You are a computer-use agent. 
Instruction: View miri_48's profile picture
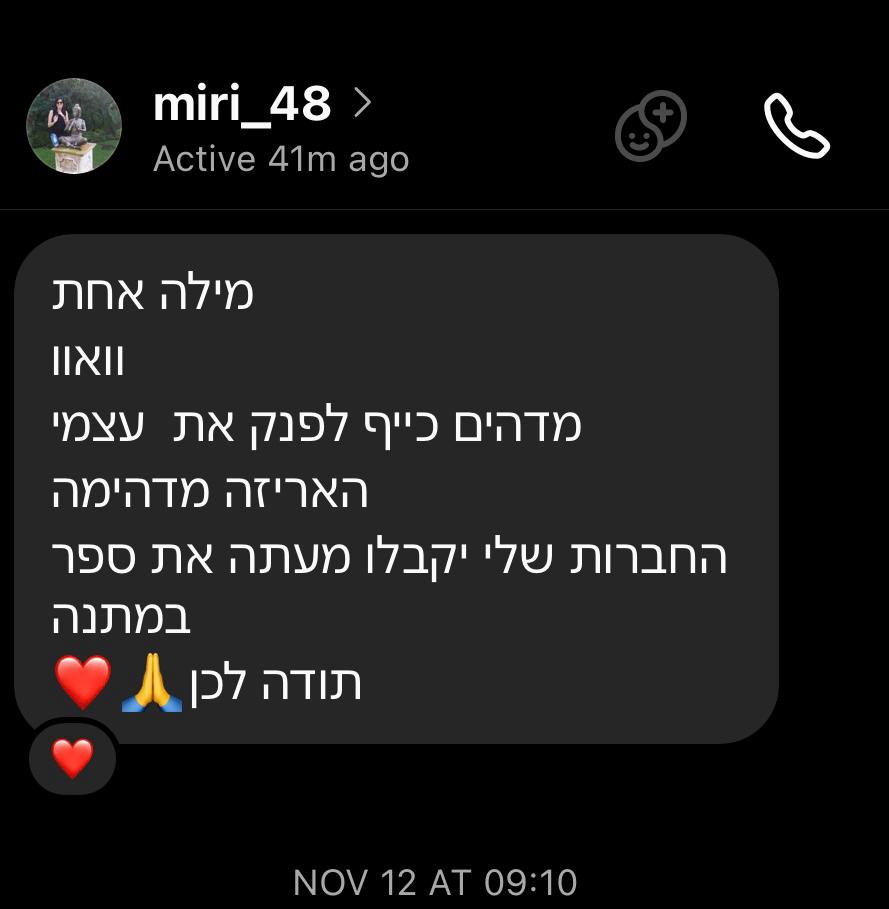(73, 127)
